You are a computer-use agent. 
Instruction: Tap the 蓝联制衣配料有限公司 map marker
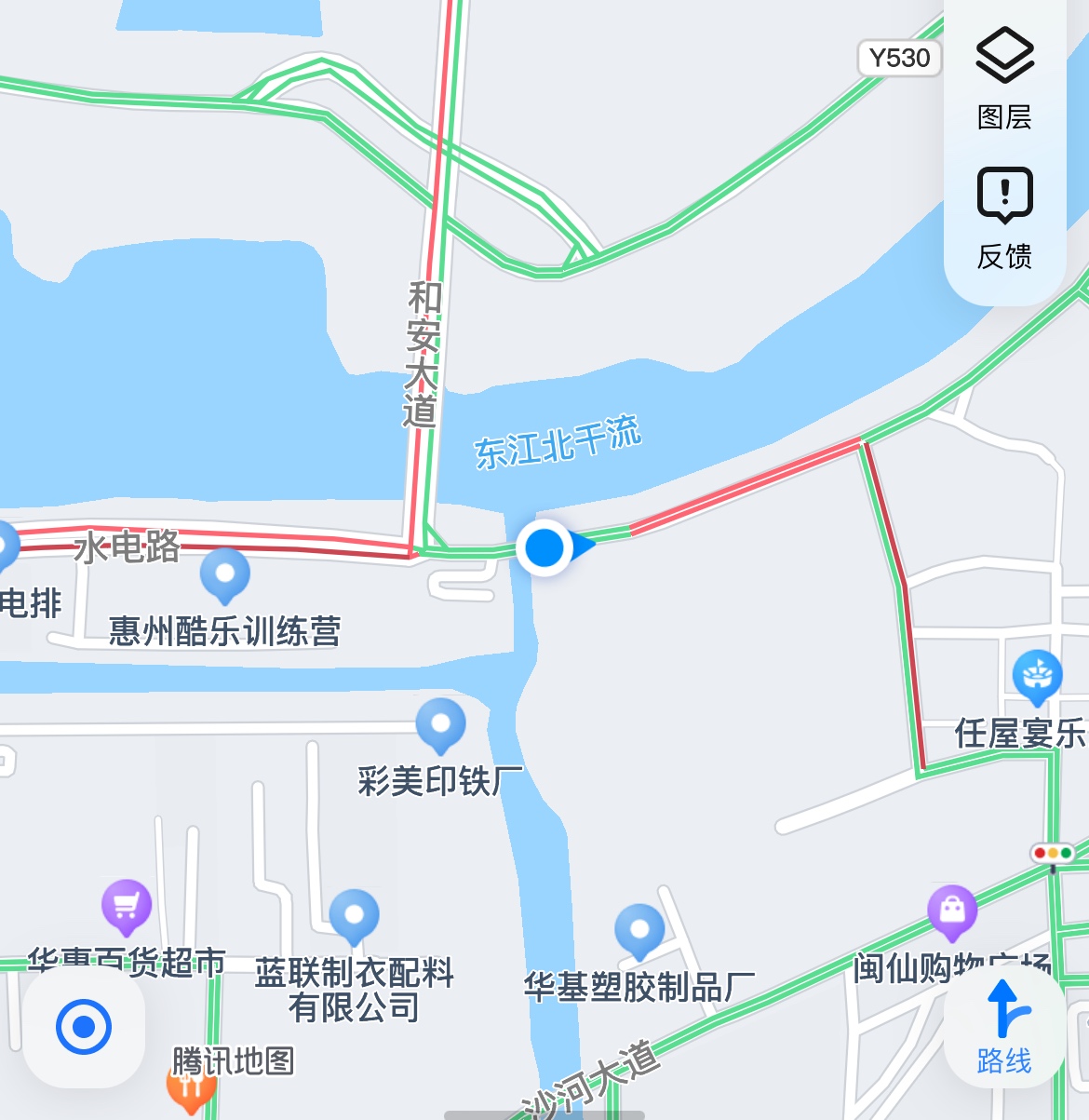pos(355,917)
